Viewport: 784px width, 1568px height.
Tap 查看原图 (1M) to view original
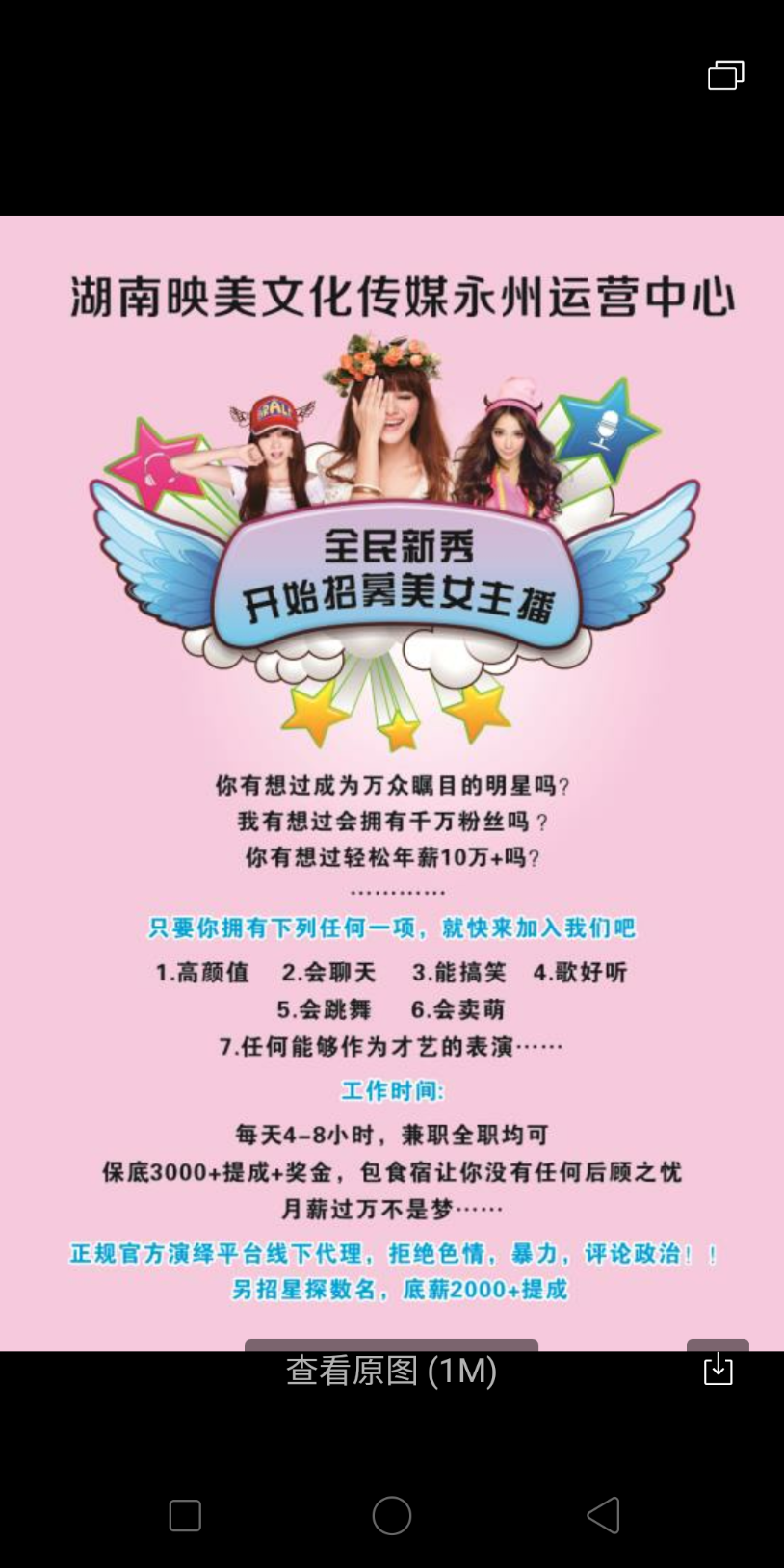click(391, 1370)
